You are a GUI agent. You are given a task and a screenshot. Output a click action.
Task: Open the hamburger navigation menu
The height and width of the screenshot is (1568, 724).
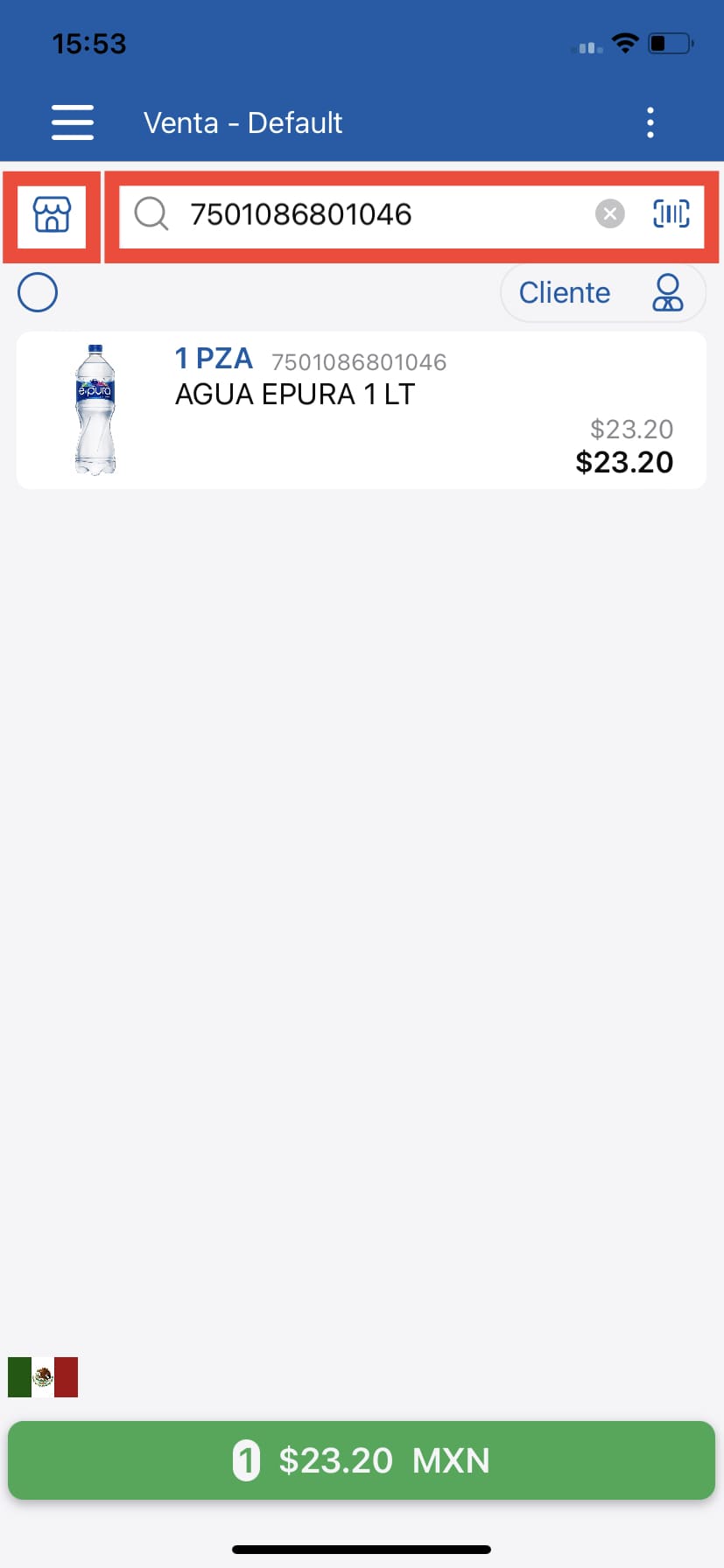click(x=73, y=122)
